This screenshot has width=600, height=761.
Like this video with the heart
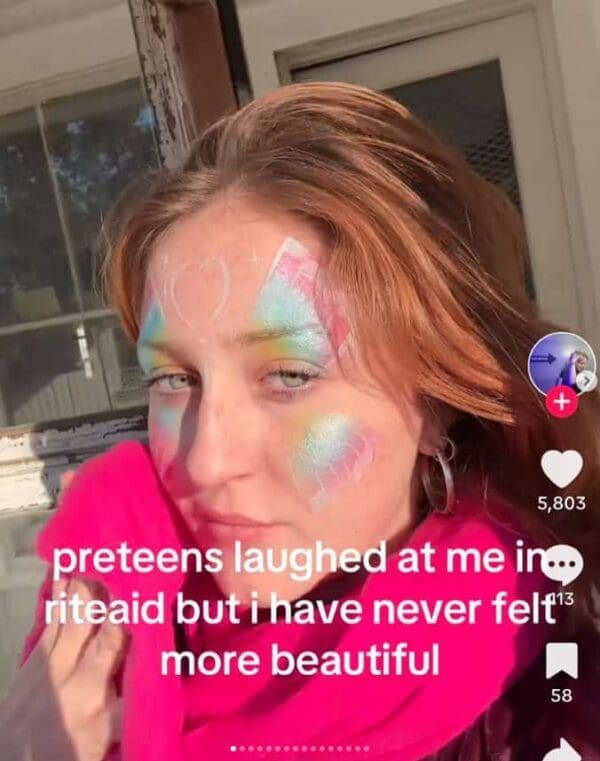click(x=562, y=469)
